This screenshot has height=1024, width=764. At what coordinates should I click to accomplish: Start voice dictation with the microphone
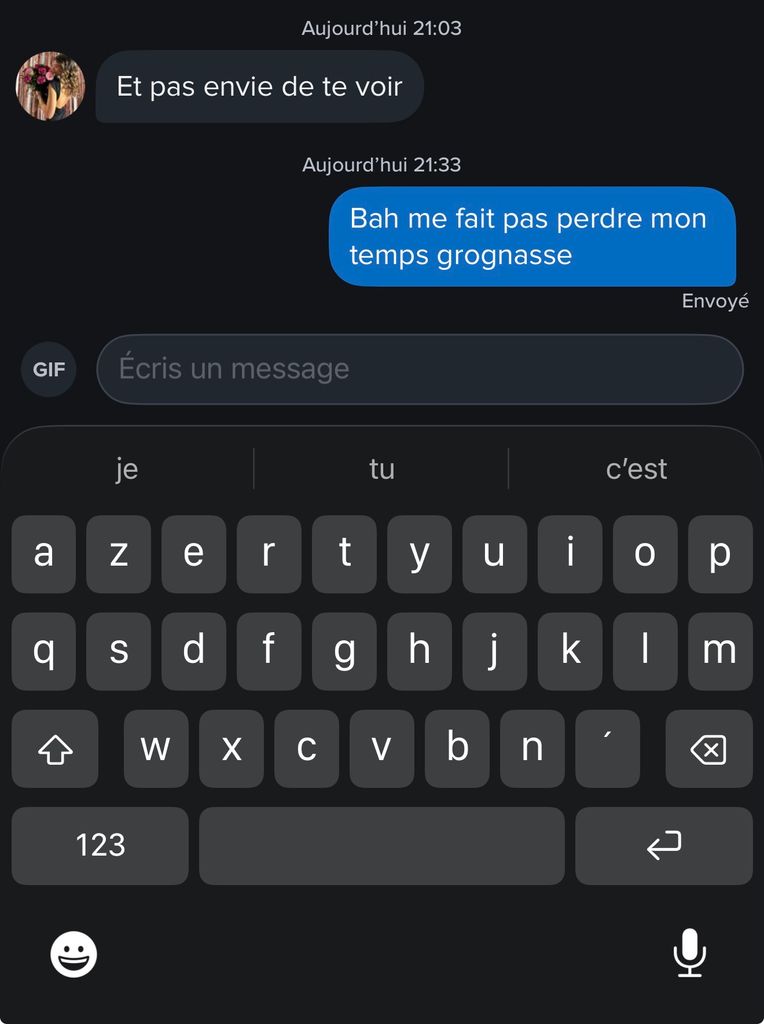tap(689, 952)
